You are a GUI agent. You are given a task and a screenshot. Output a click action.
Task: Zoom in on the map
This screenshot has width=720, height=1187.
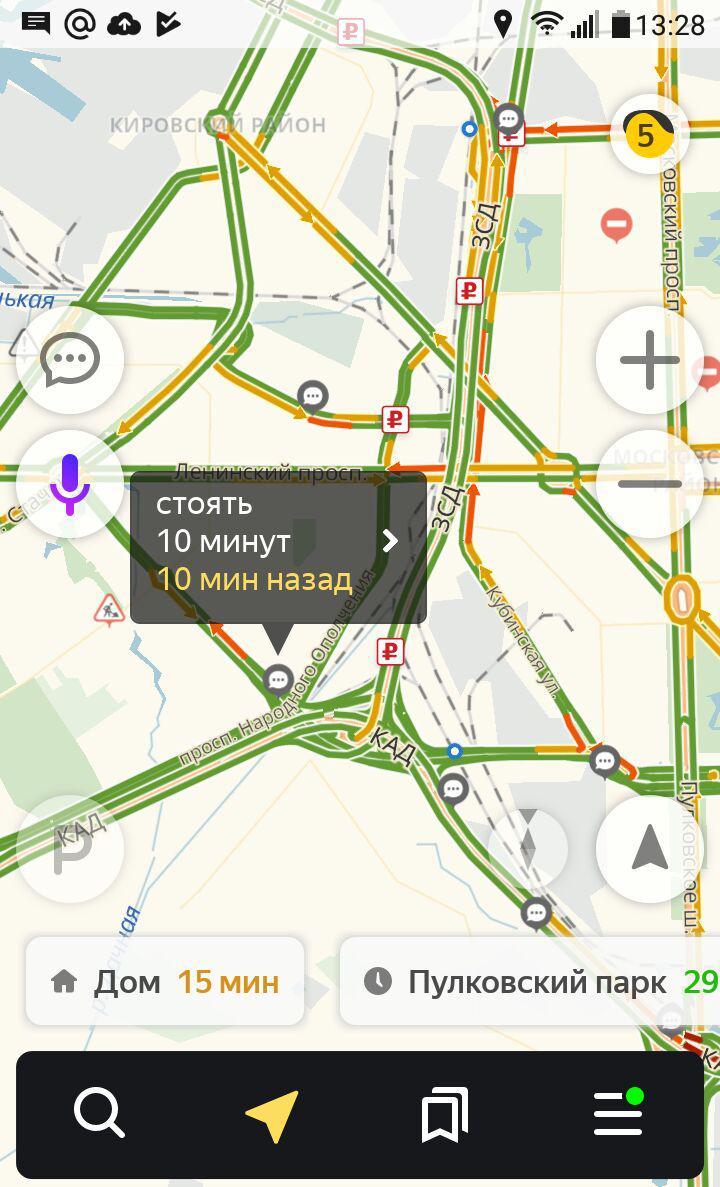(649, 360)
